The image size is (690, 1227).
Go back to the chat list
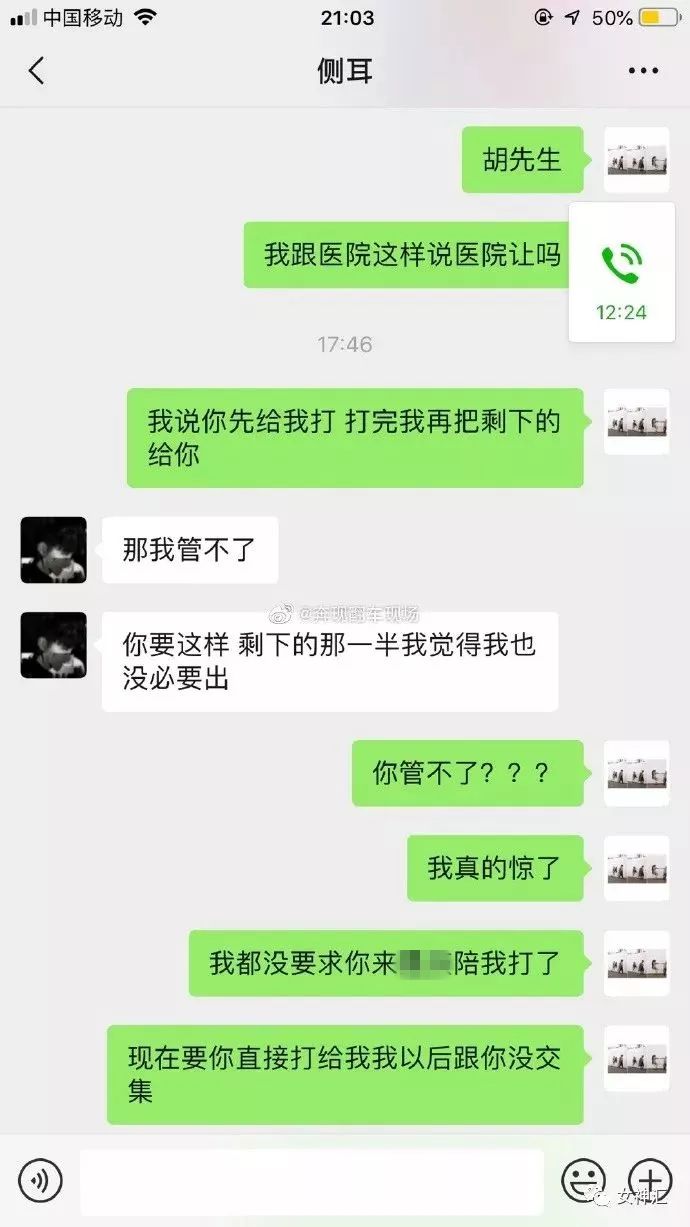(37, 72)
